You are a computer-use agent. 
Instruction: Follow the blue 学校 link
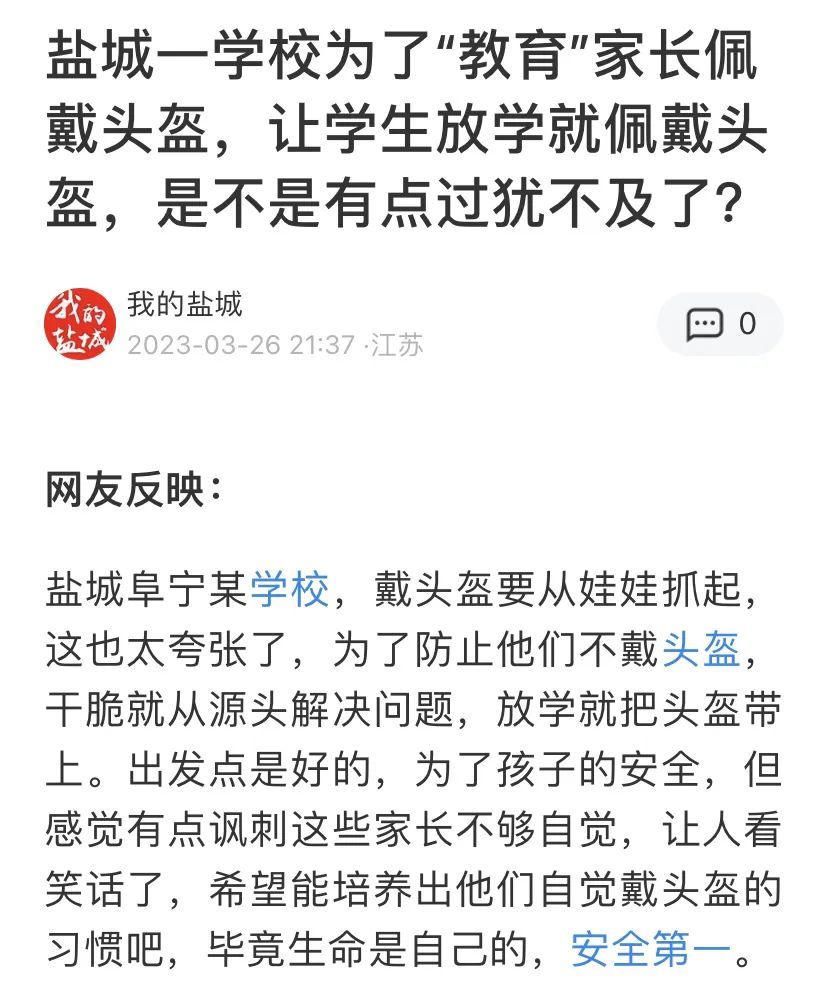click(289, 590)
